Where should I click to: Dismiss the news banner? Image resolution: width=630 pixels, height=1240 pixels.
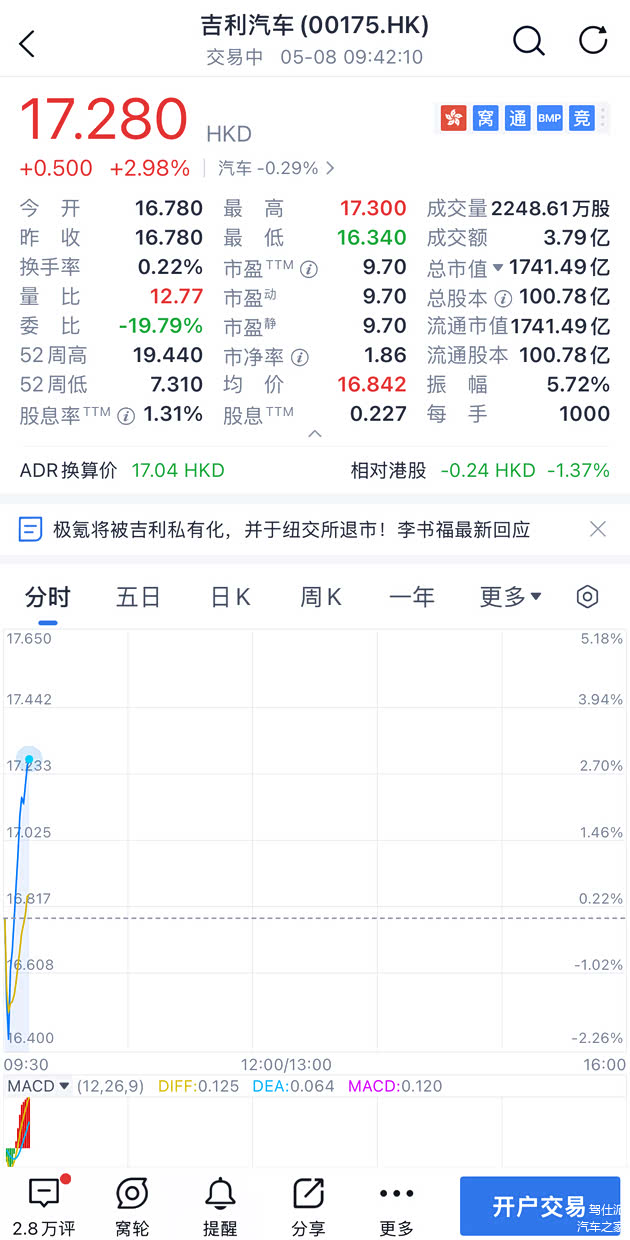pyautogui.click(x=598, y=529)
